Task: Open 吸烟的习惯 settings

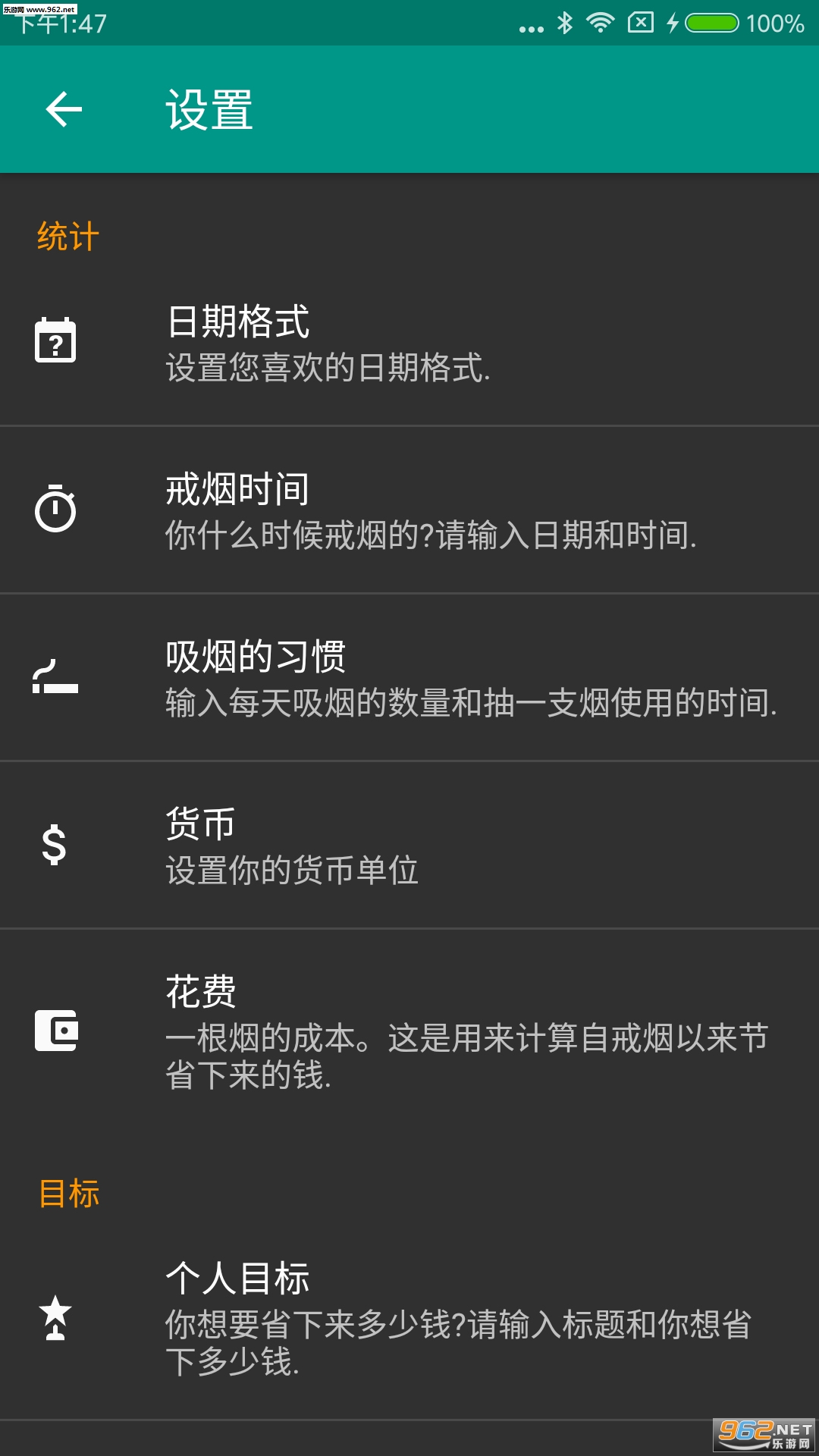Action: 409,678
